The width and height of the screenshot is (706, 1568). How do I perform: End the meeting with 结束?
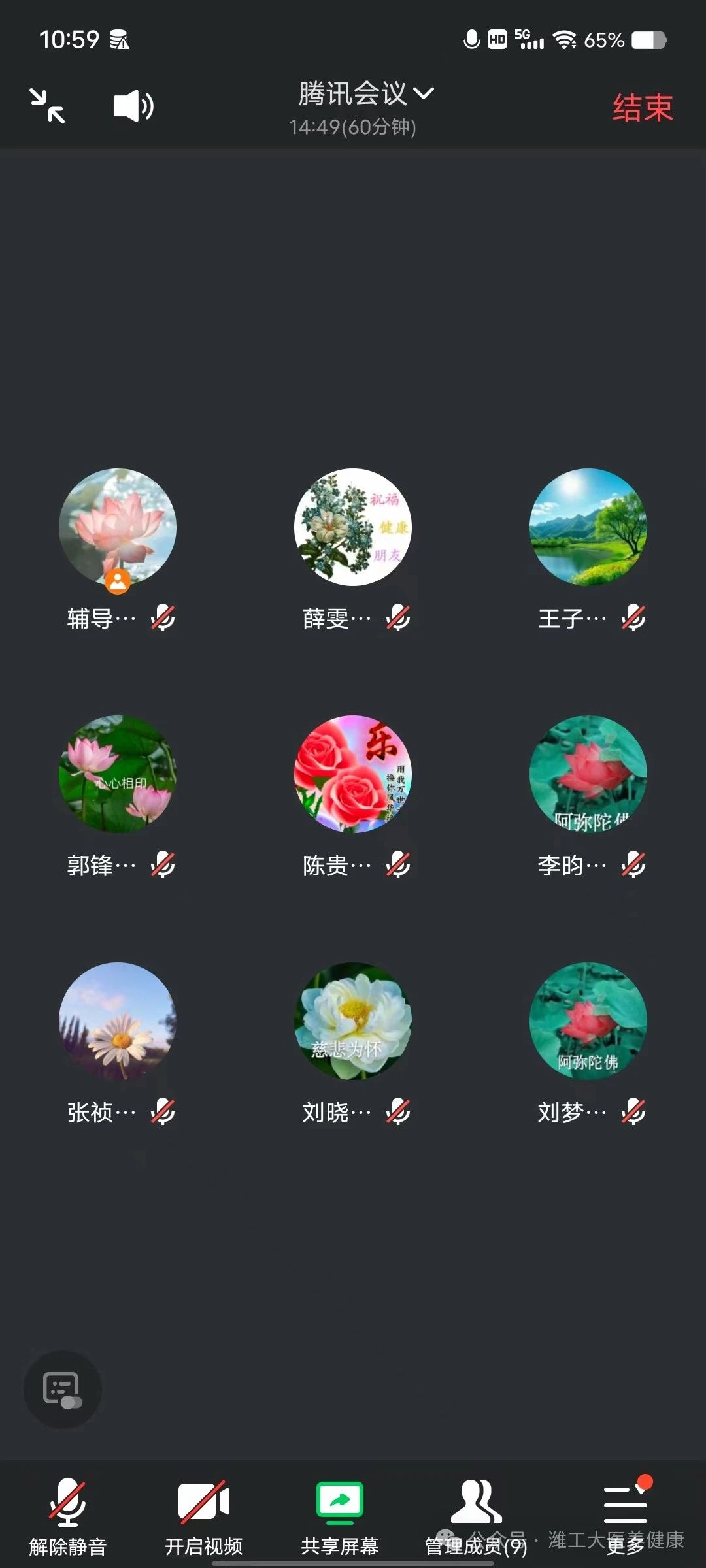tap(642, 108)
